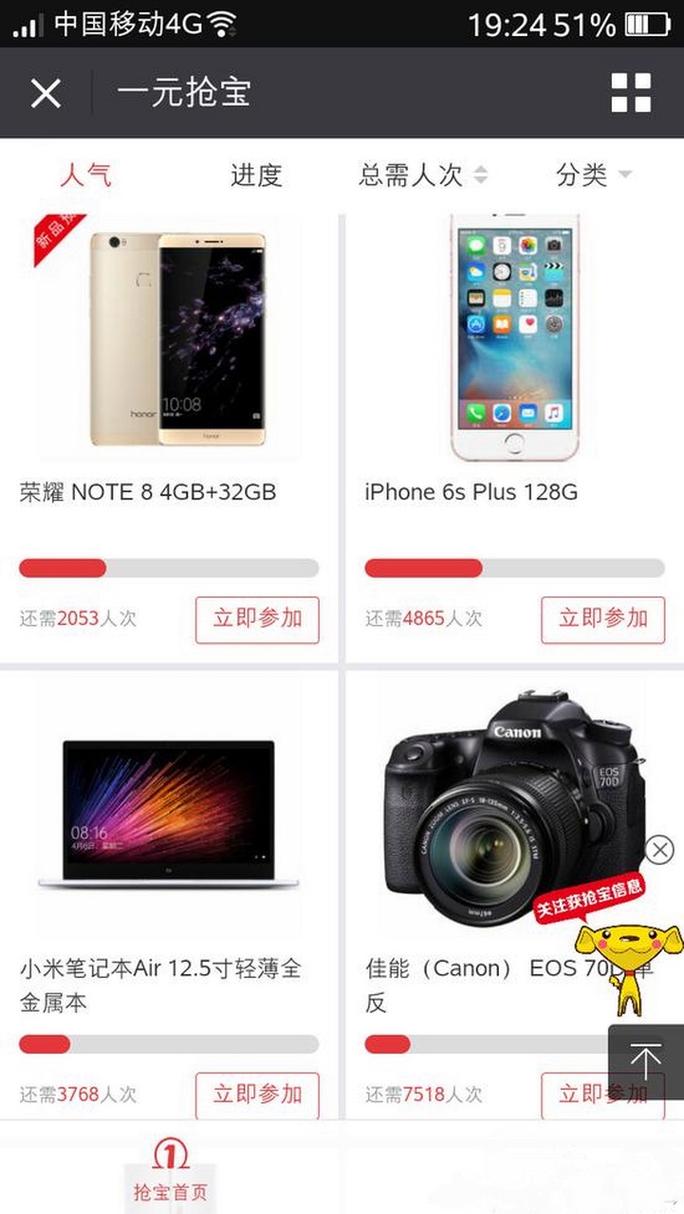
Task: Dismiss the floating mascot banner
Action: click(659, 850)
